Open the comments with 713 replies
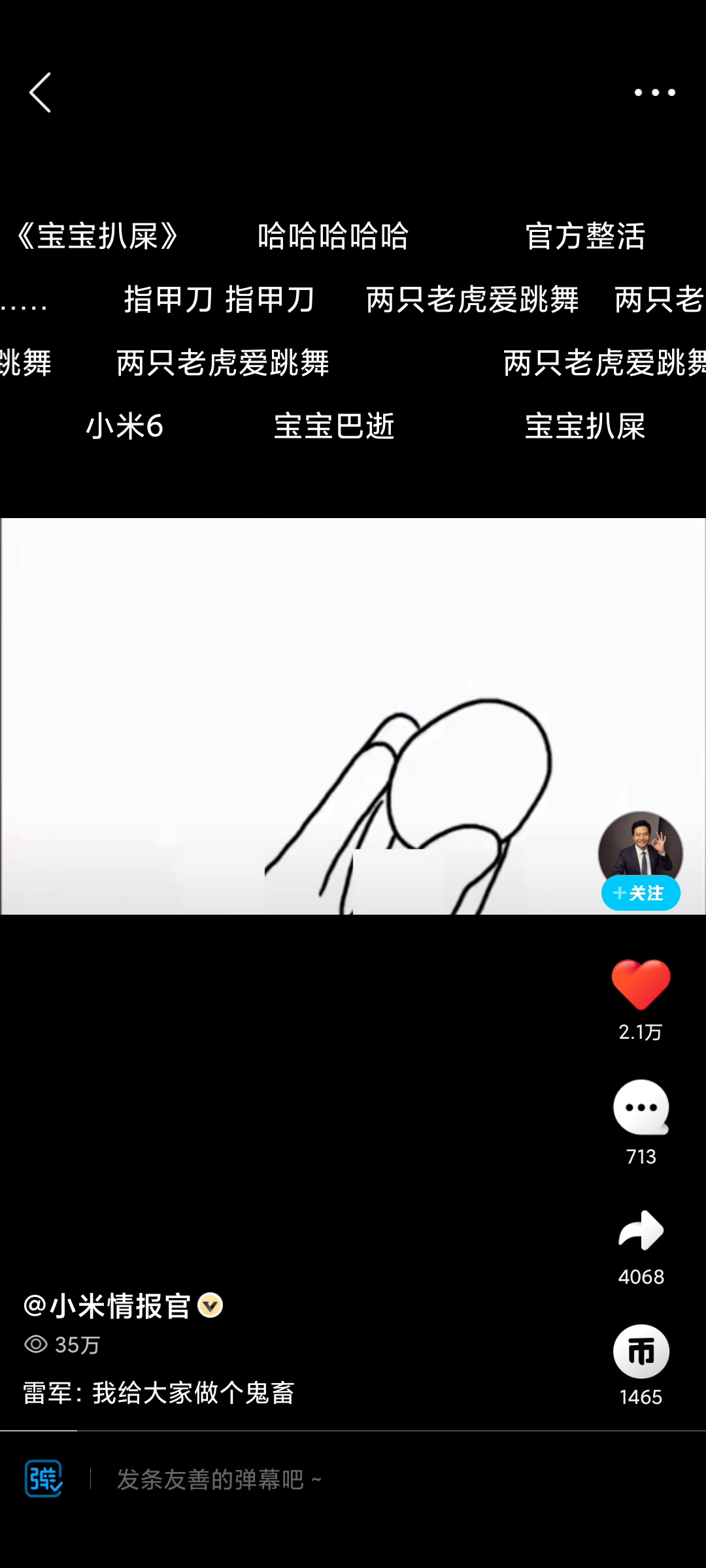The width and height of the screenshot is (706, 1568). pyautogui.click(x=641, y=1107)
